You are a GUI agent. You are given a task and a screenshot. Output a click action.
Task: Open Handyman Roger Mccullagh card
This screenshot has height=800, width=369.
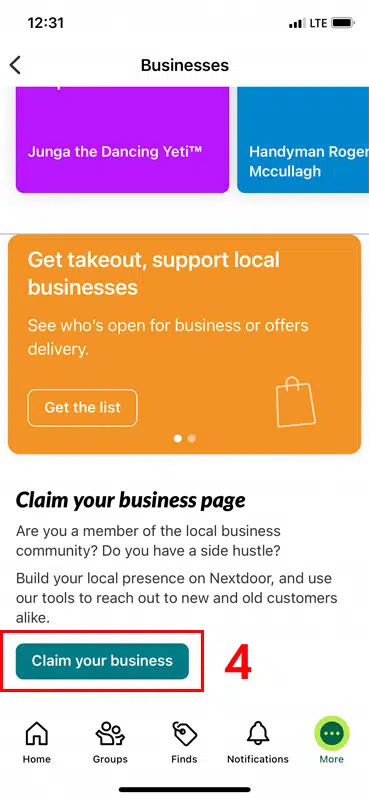coord(303,140)
